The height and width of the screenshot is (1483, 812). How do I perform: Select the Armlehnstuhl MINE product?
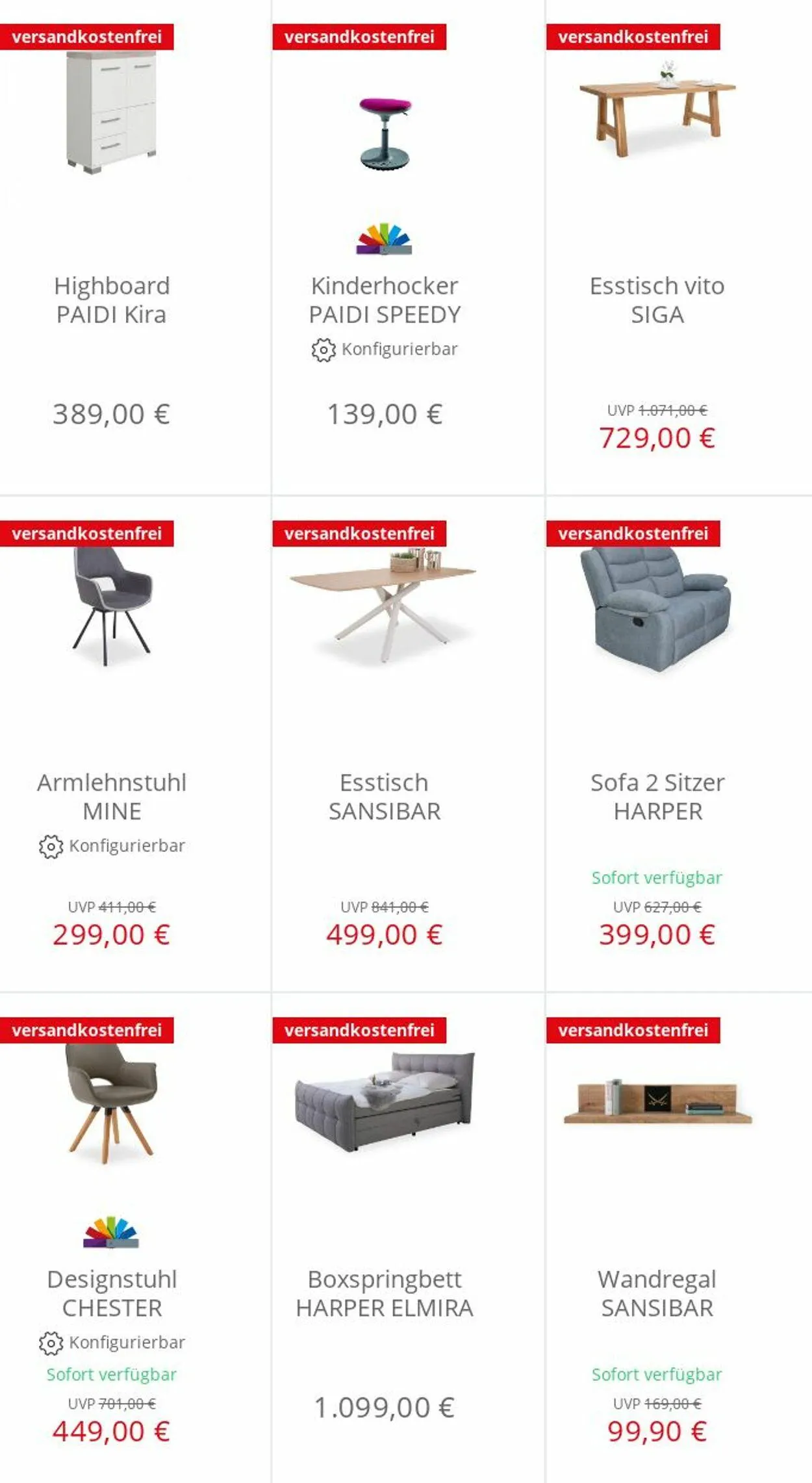point(111,797)
